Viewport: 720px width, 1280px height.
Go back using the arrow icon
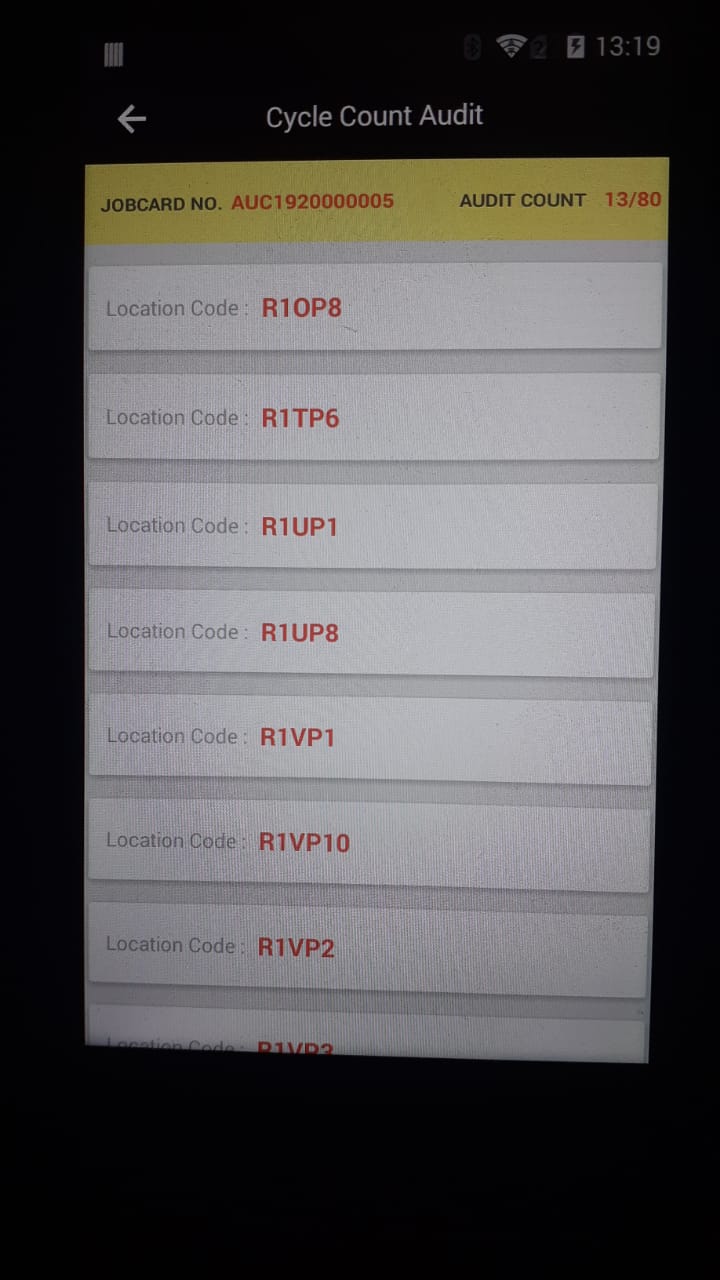point(132,120)
